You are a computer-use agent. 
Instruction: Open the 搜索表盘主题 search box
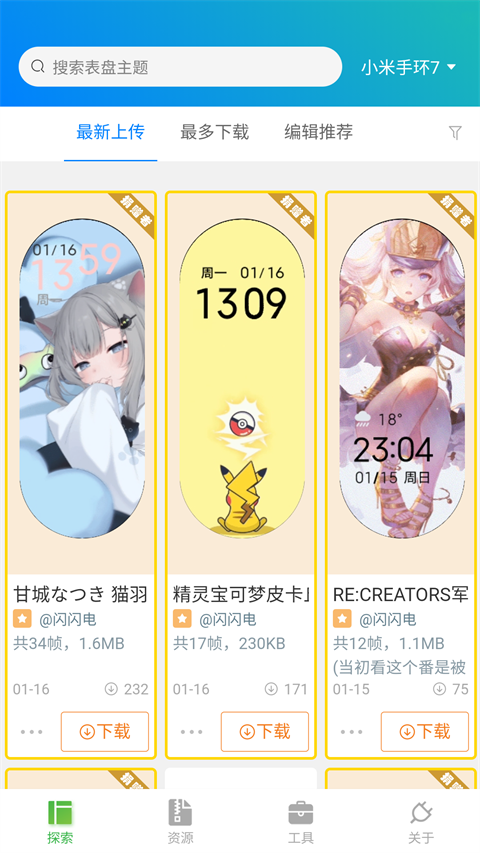click(180, 67)
